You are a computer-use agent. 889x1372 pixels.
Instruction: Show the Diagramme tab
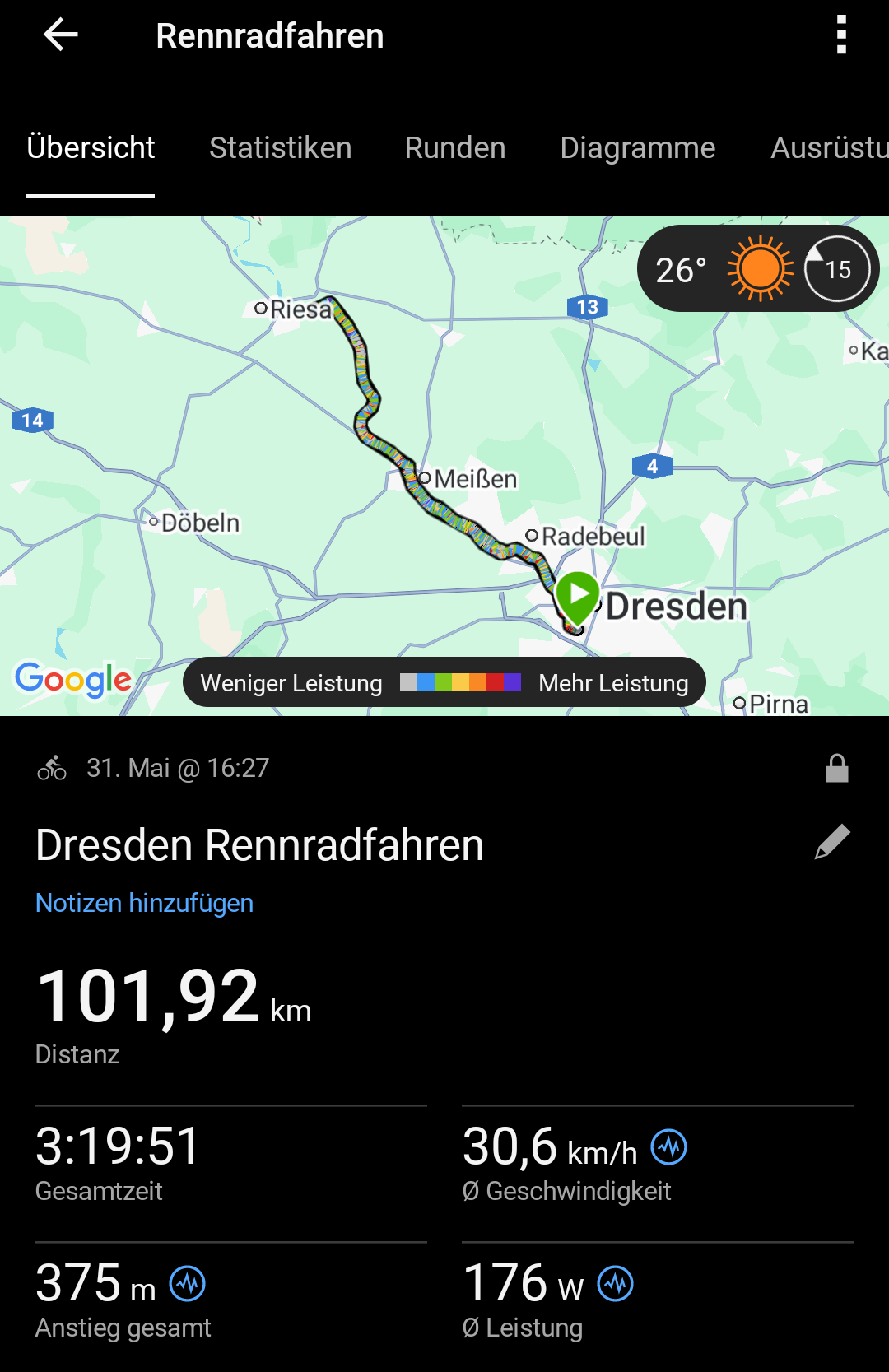click(x=637, y=148)
